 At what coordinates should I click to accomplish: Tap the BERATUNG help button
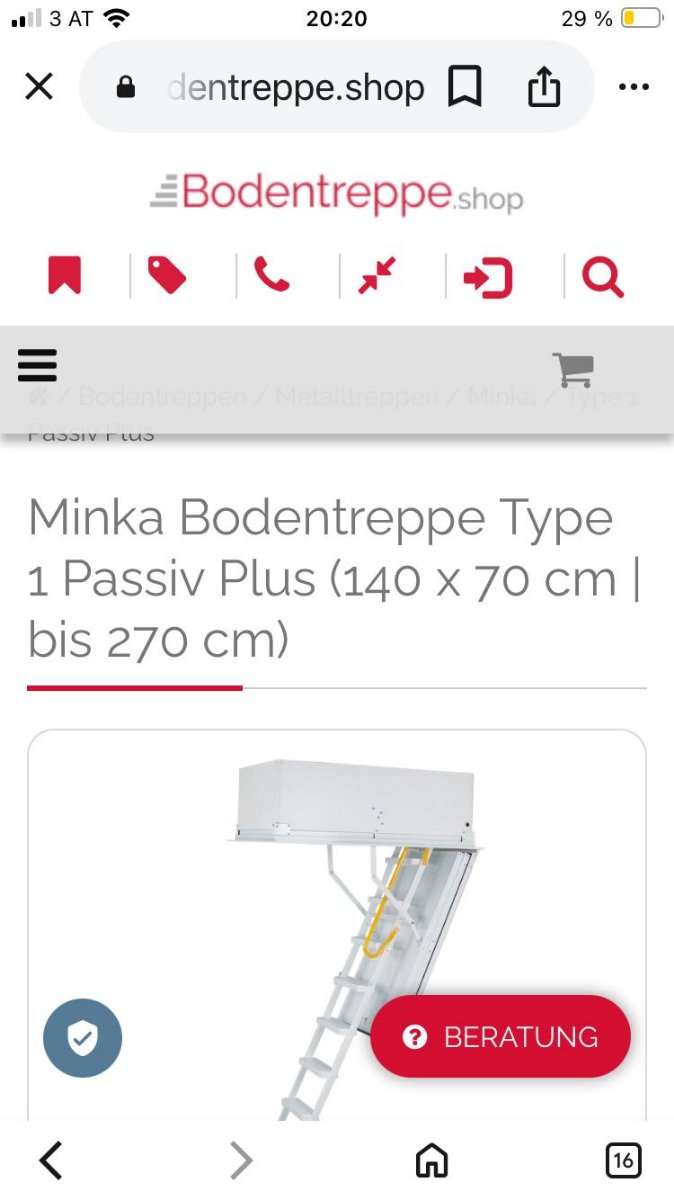(501, 1037)
